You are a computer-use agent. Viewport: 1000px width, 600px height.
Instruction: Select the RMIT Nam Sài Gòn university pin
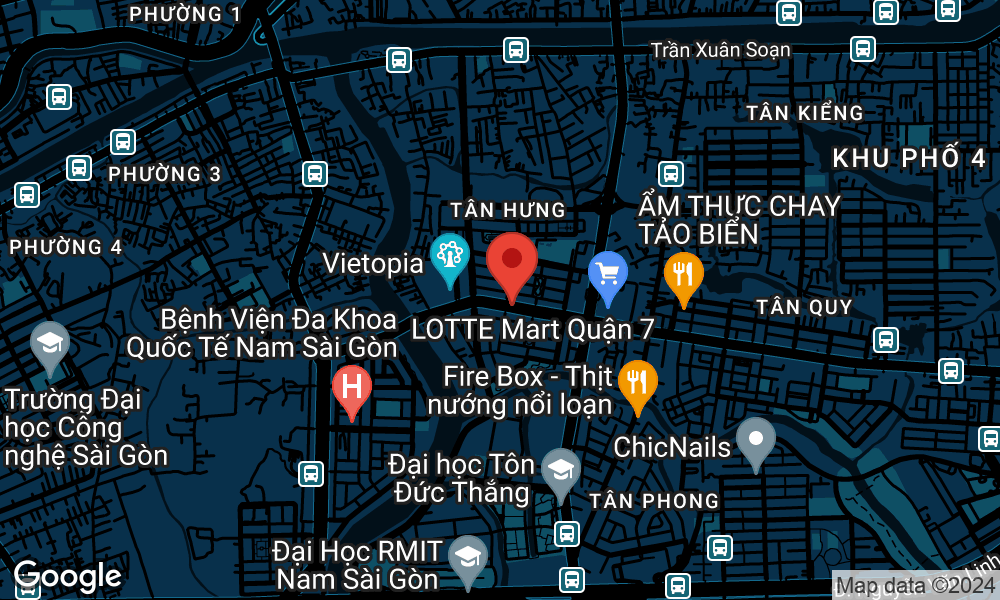pyautogui.click(x=467, y=558)
